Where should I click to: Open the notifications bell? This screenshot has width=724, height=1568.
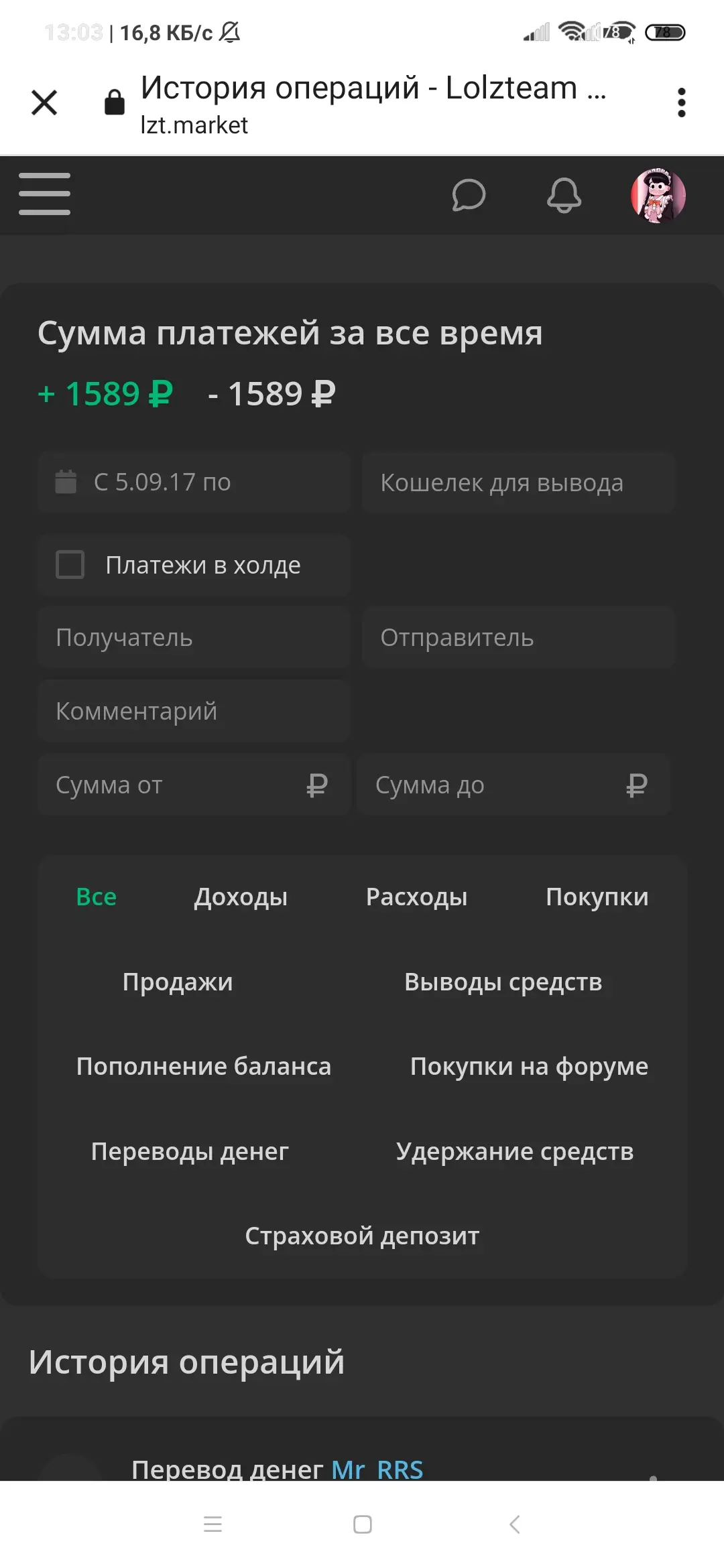[564, 195]
